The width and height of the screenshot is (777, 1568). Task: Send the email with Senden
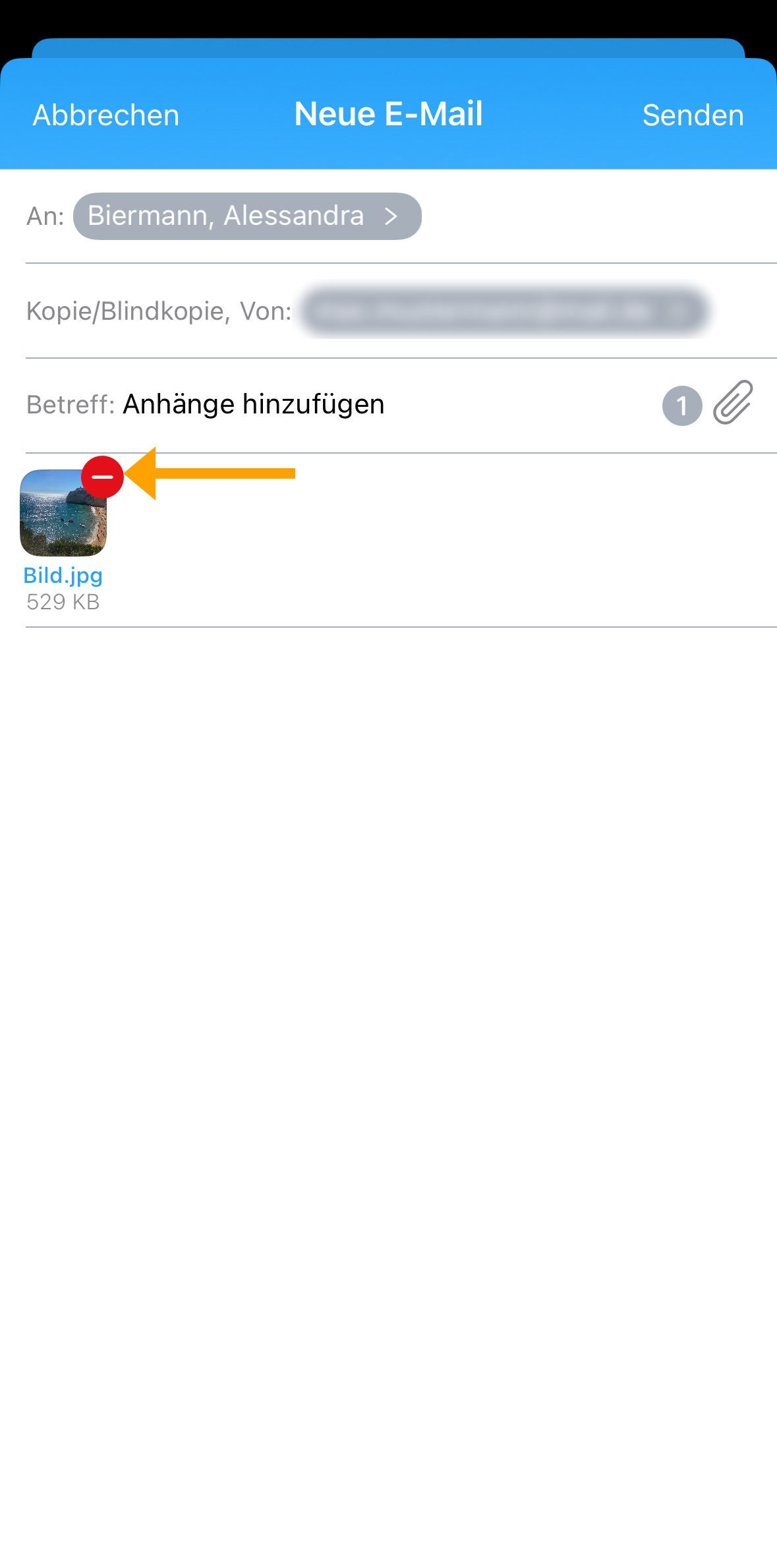[693, 115]
